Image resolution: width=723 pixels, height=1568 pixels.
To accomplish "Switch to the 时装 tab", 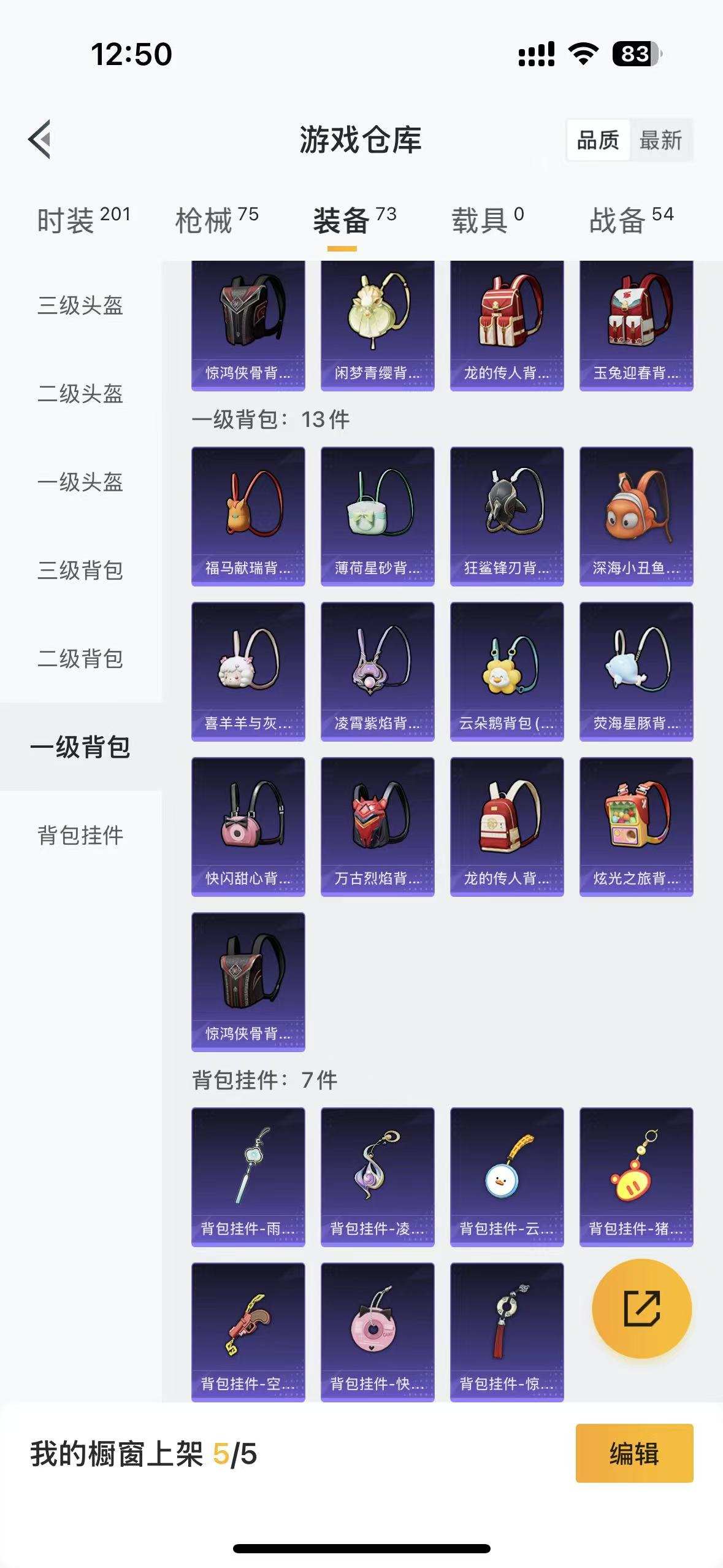I will point(83,220).
